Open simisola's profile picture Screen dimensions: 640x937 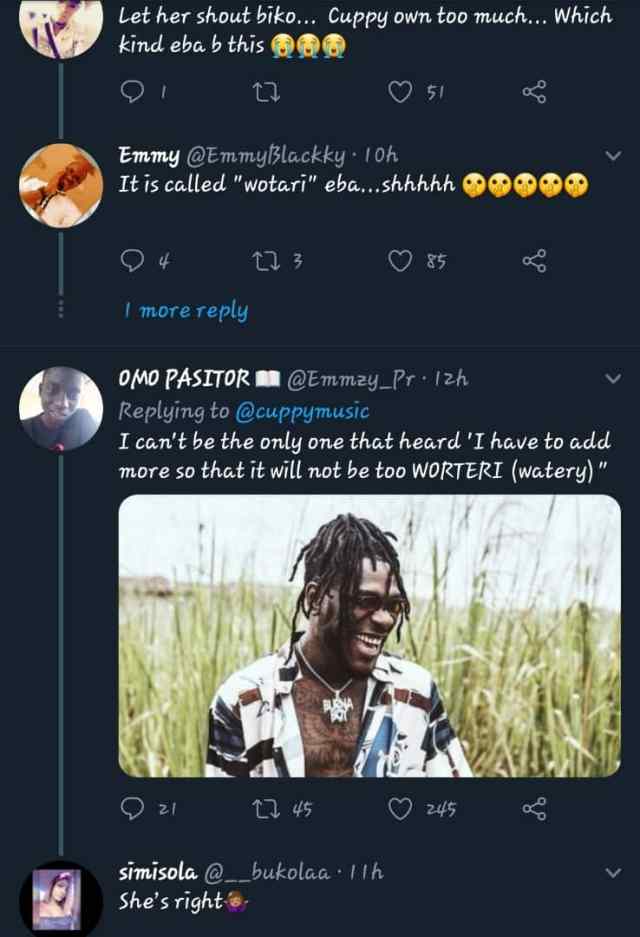click(x=61, y=897)
